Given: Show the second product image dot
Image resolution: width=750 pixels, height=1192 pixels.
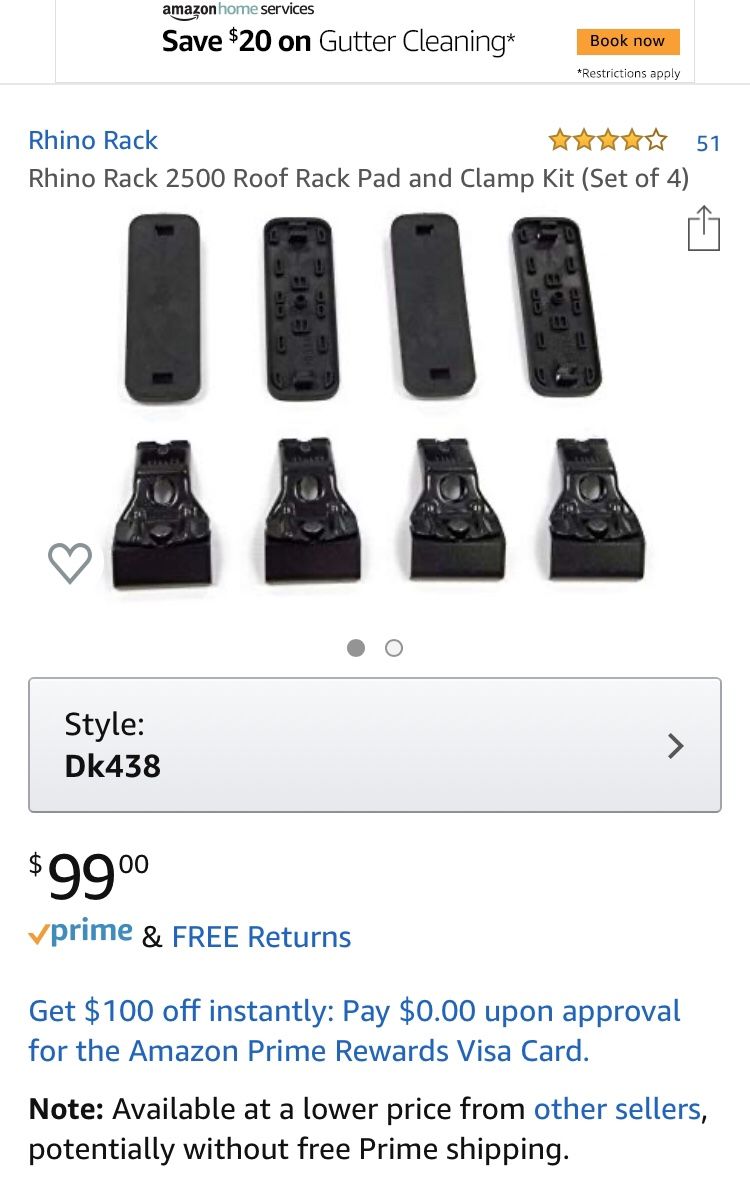Looking at the screenshot, I should (394, 648).
